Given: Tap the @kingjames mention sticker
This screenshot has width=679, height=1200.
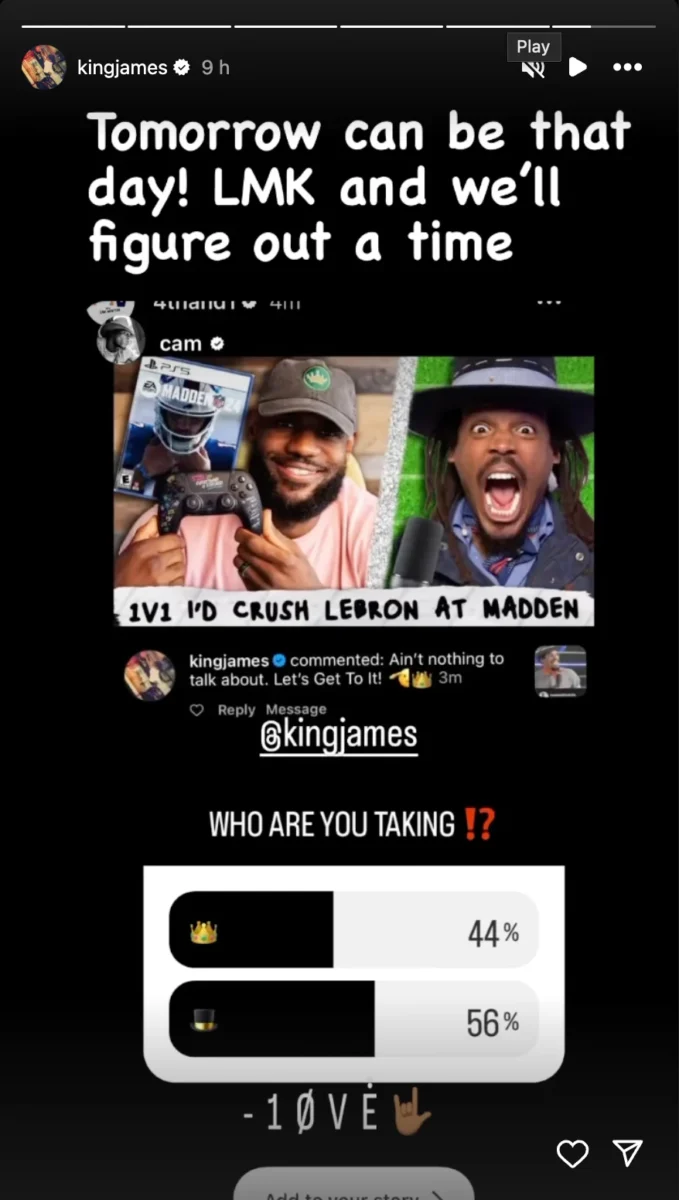Looking at the screenshot, I should (339, 735).
